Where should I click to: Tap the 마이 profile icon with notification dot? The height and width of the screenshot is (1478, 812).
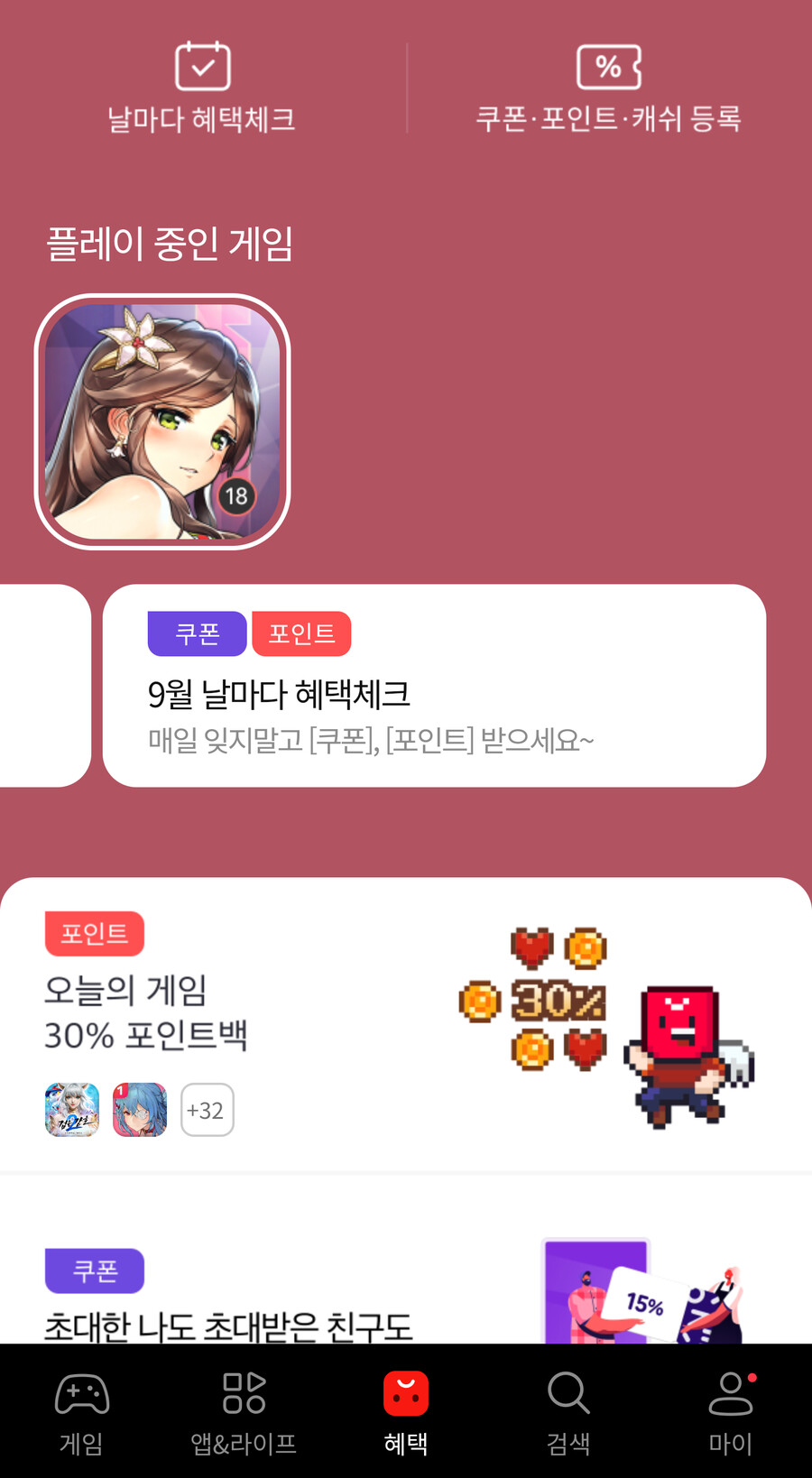pos(730,1394)
